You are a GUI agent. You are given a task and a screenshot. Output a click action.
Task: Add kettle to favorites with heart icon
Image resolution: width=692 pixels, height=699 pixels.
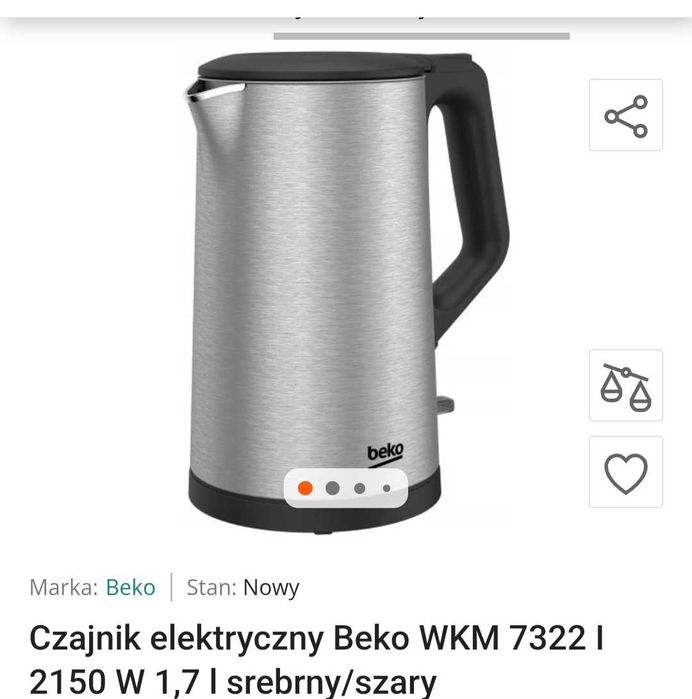click(625, 472)
